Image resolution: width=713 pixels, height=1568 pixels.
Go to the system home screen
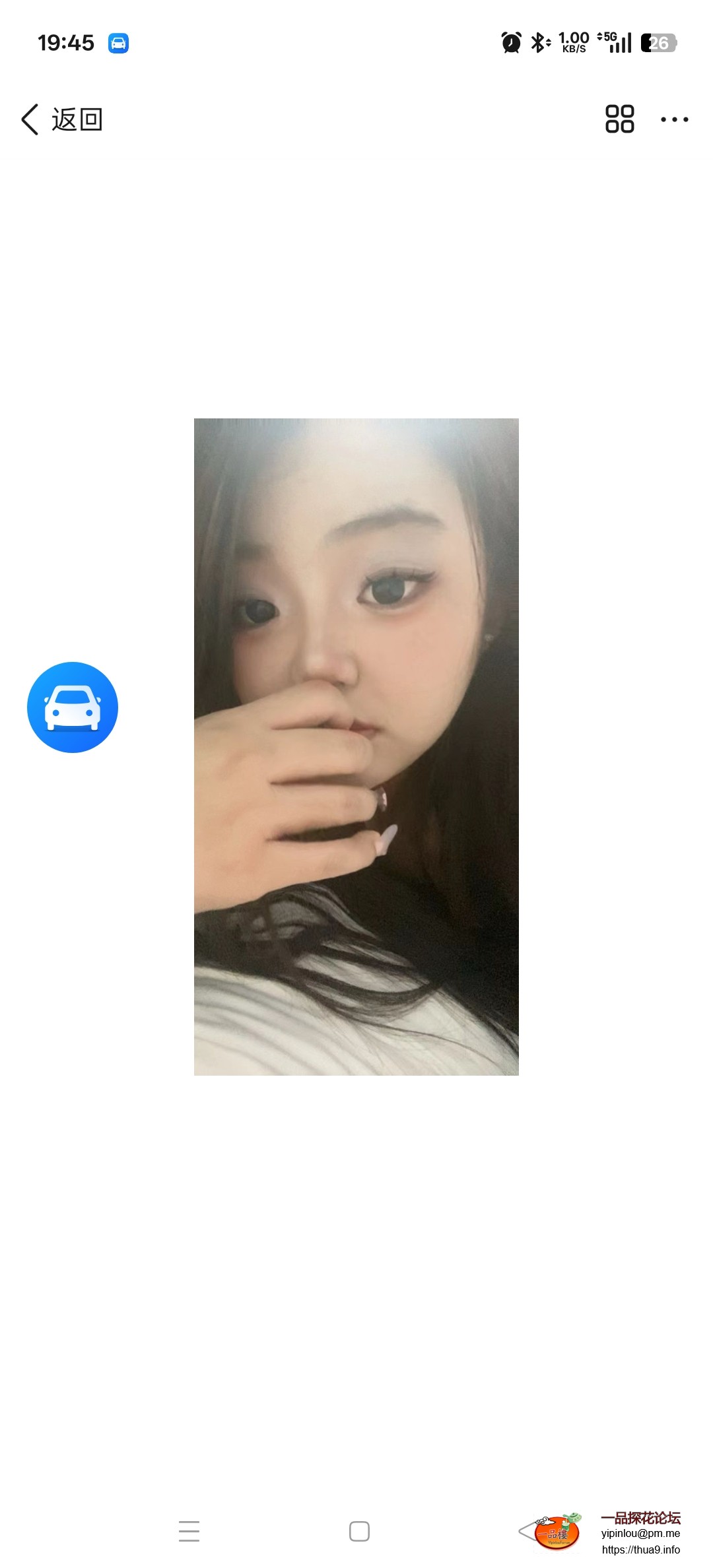(359, 1531)
